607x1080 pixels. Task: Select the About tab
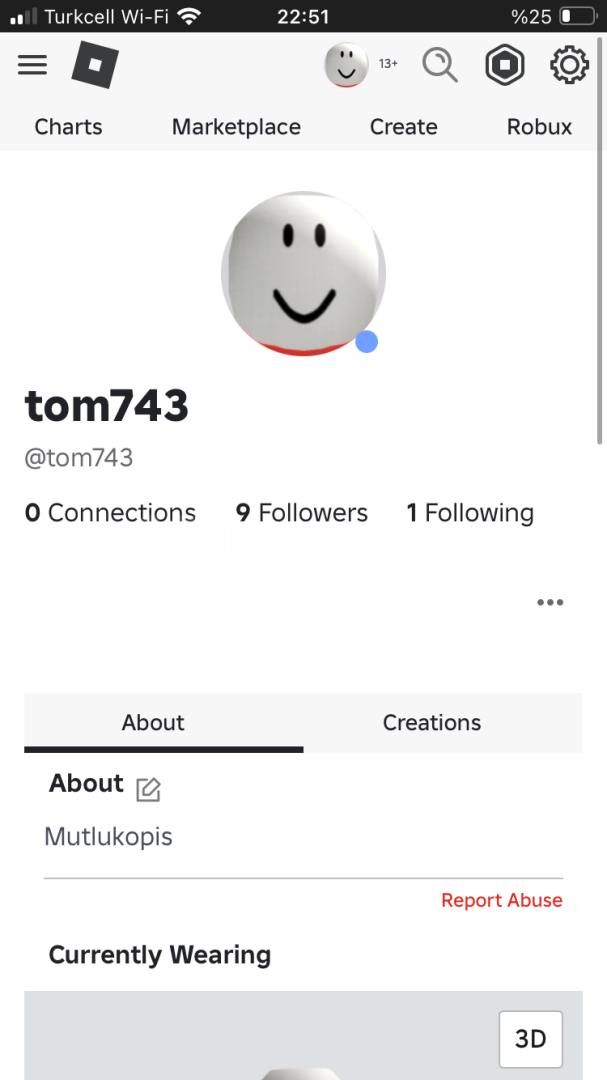coord(153,723)
